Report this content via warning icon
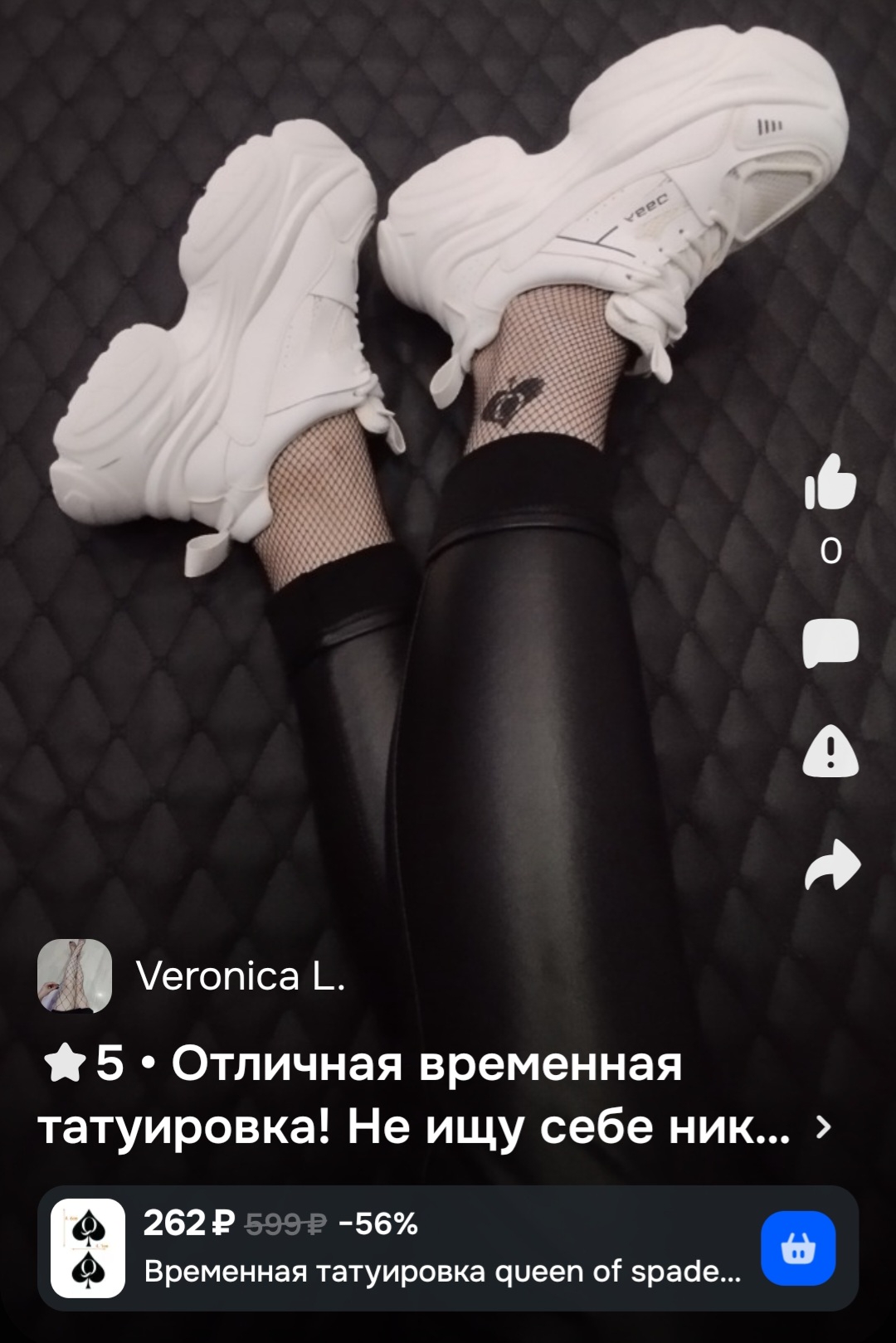Image resolution: width=896 pixels, height=1343 pixels. tap(830, 752)
